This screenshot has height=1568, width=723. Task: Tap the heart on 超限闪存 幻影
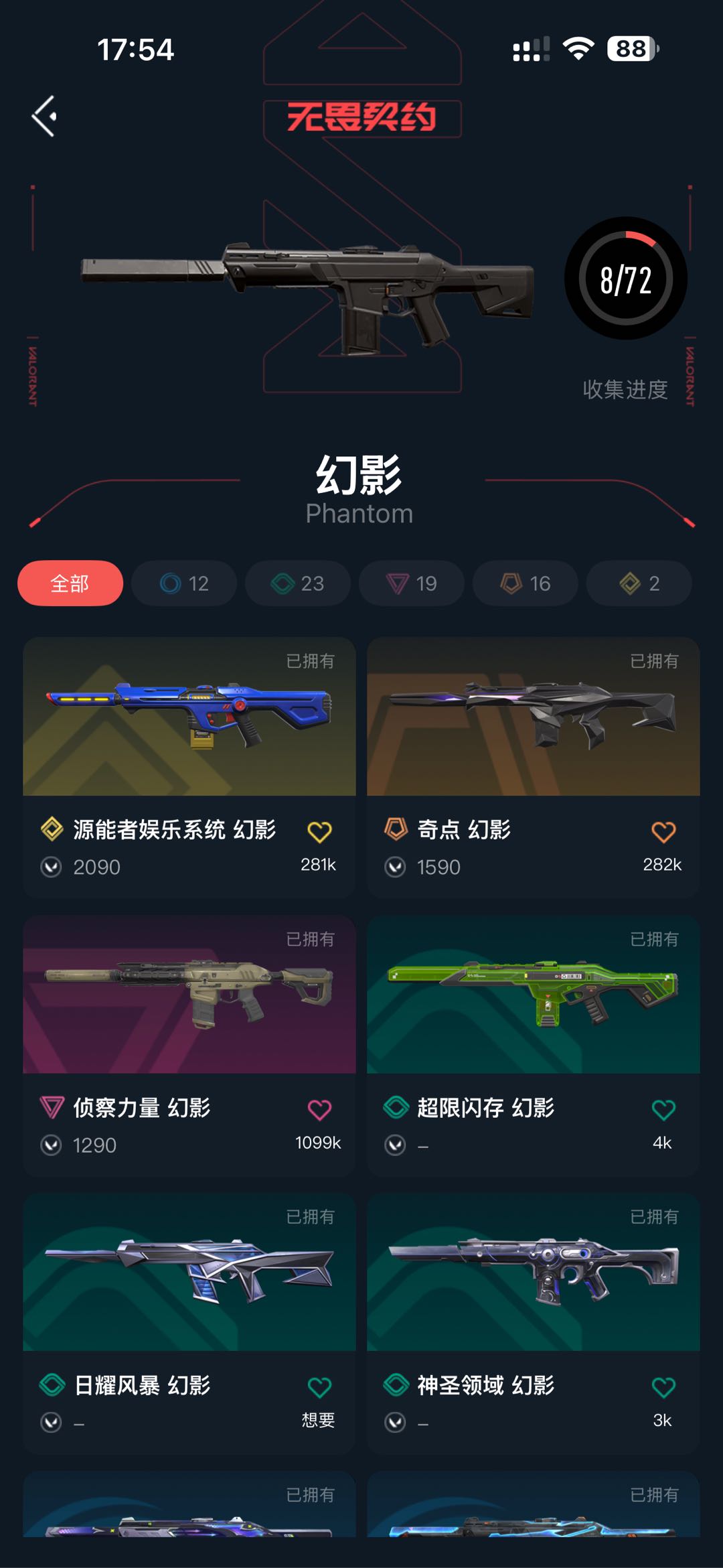663,1110
